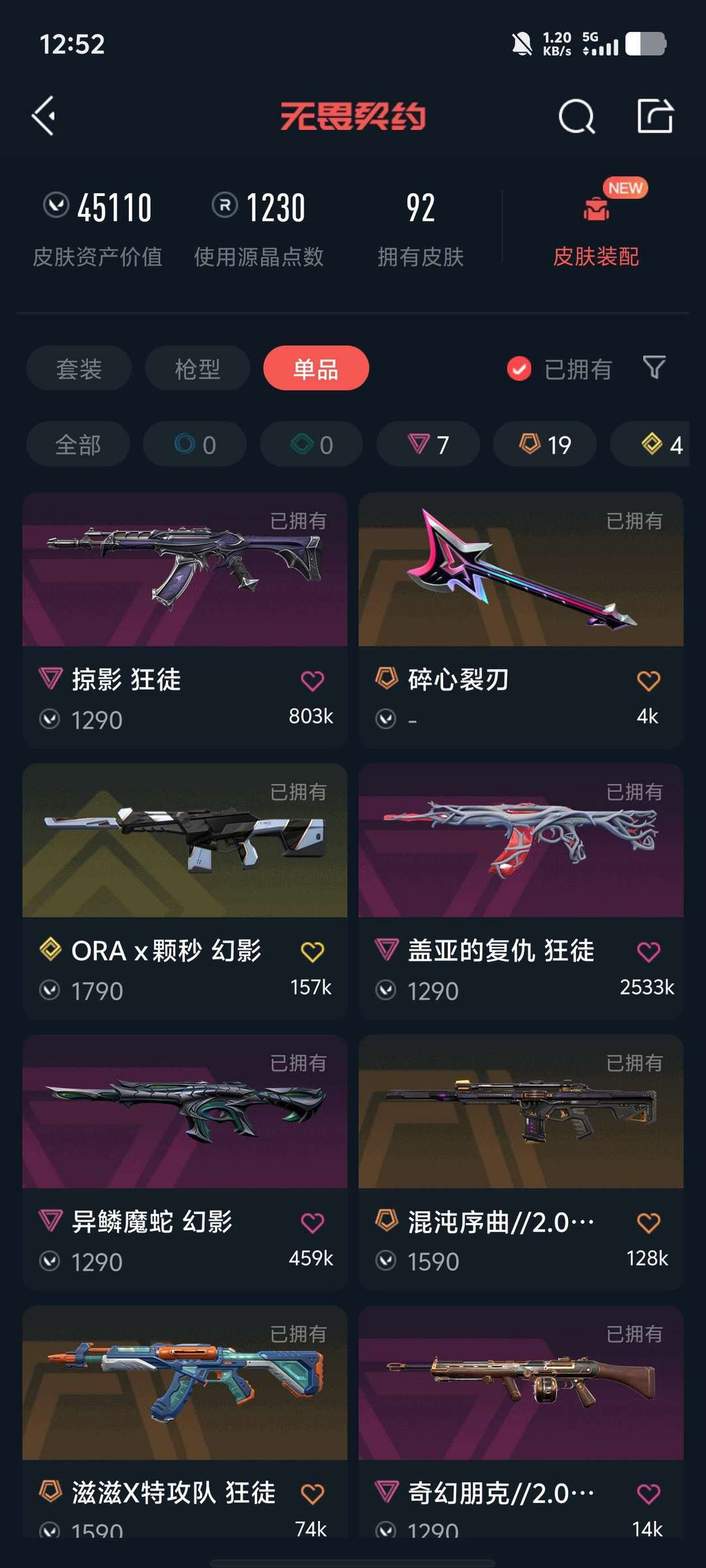Select the rarity filter showing 19 items
Viewport: 706px width, 1568px height.
click(545, 444)
